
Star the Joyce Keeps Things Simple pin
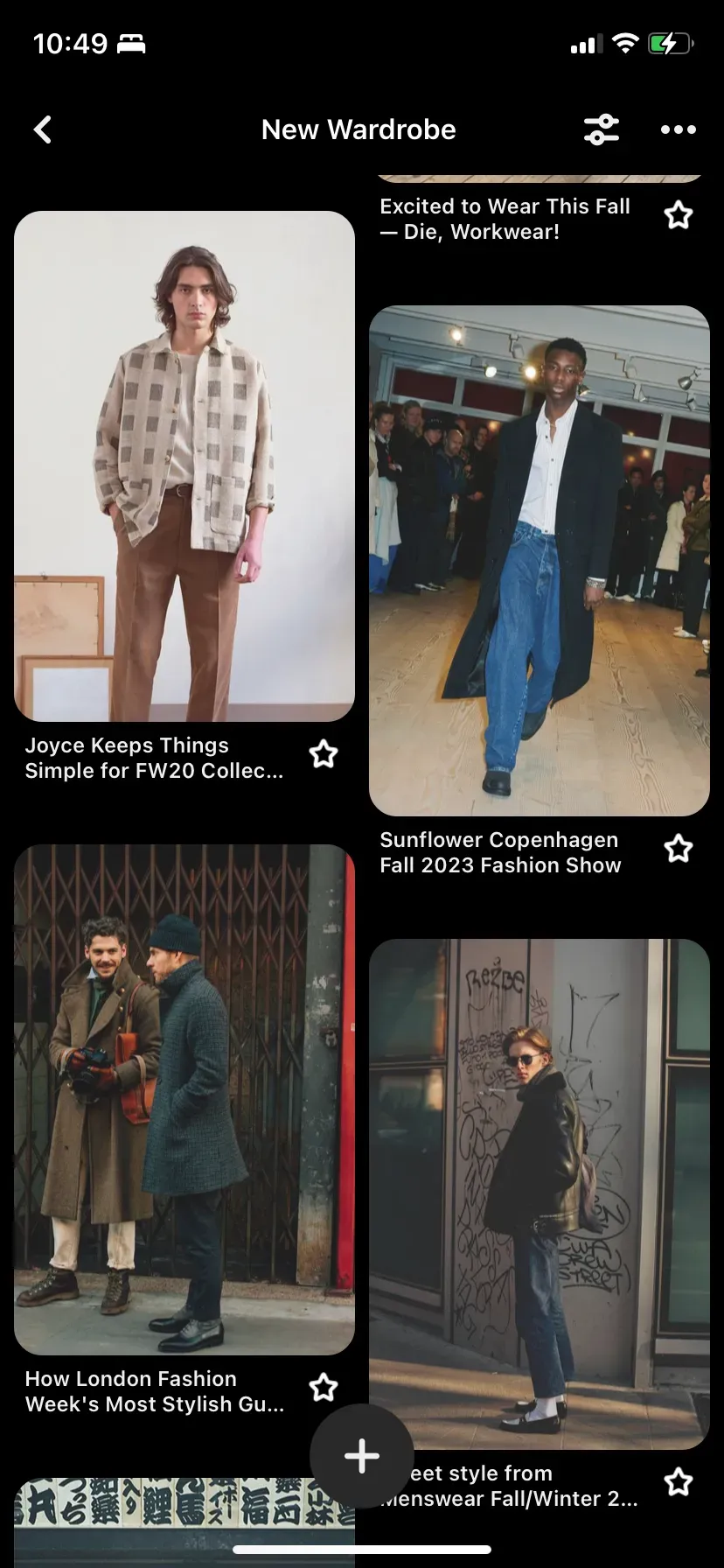pyautogui.click(x=324, y=754)
